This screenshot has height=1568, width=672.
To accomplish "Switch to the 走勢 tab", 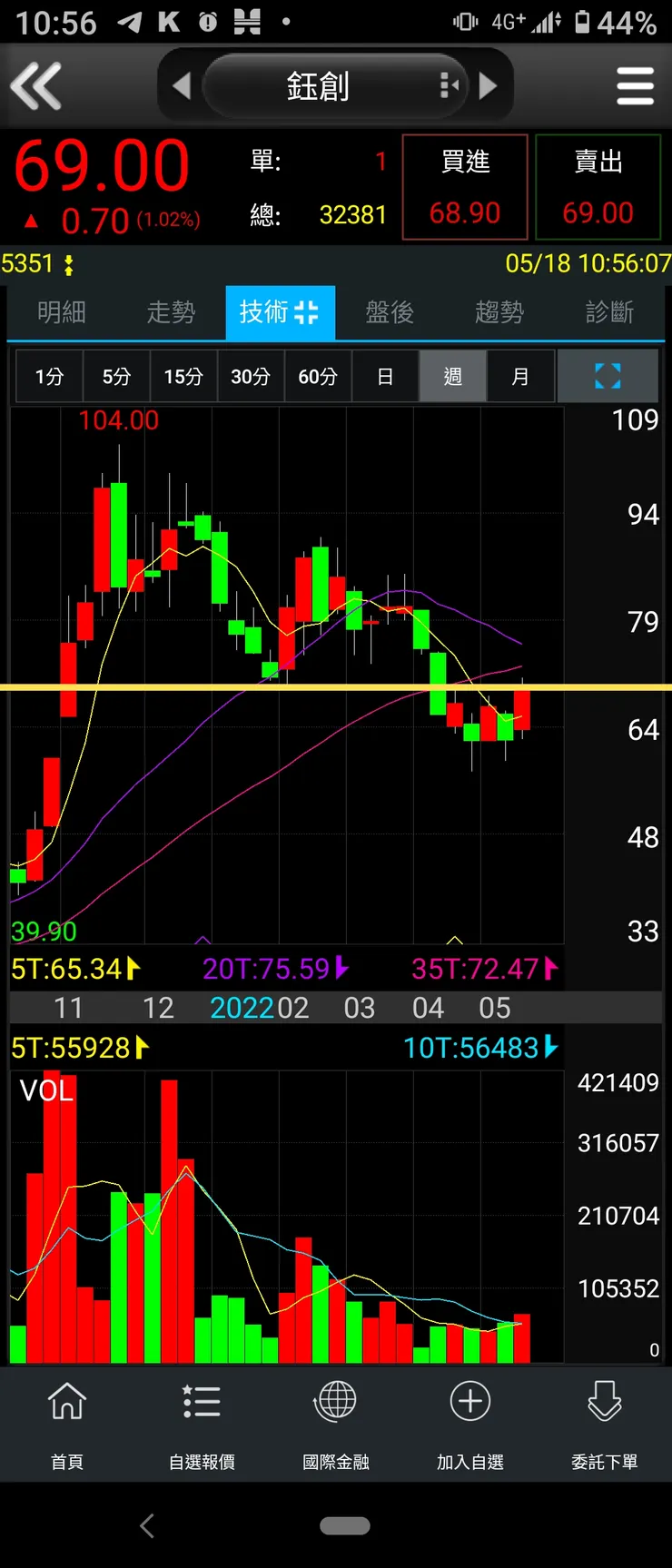I will 171,312.
